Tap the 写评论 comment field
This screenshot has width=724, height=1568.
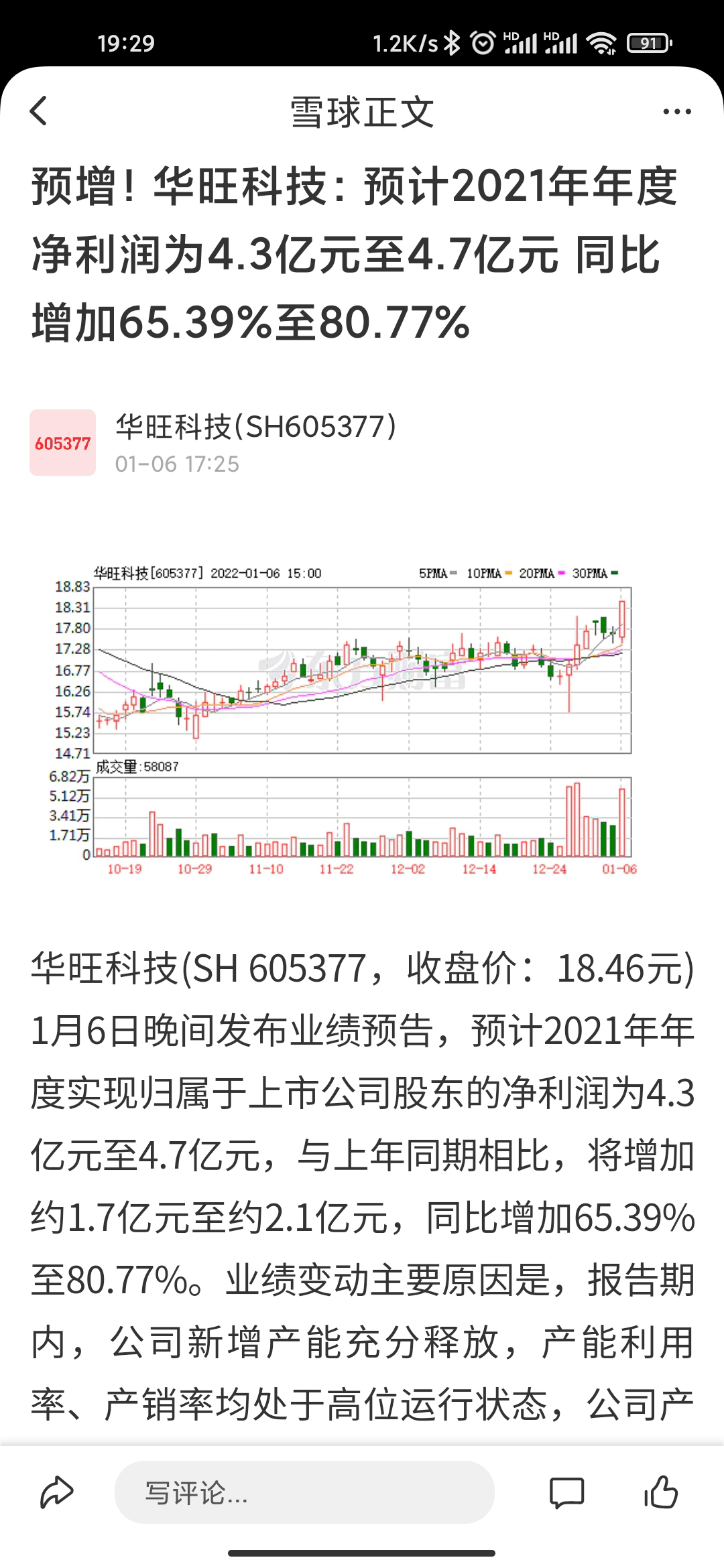304,1493
